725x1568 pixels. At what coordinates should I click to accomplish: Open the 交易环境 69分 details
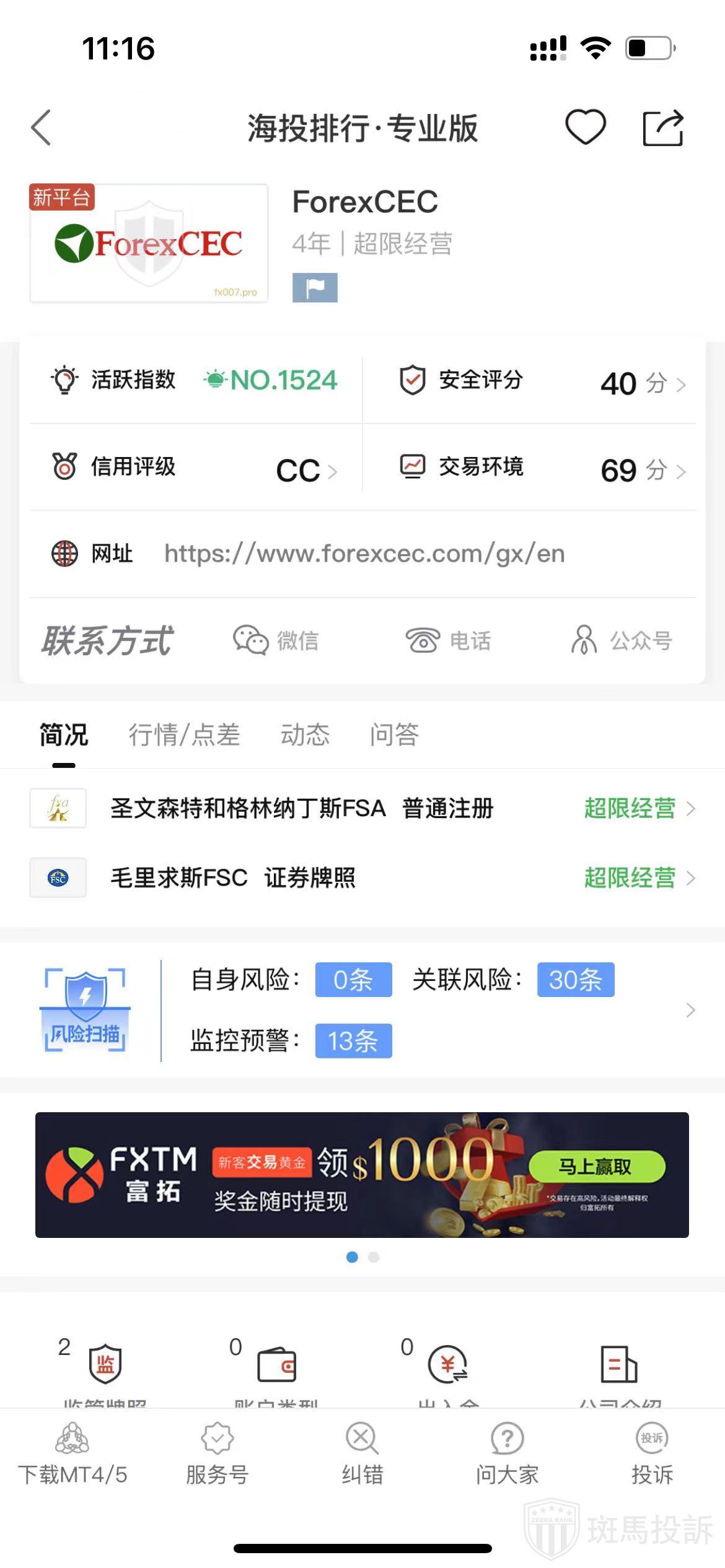point(542,469)
